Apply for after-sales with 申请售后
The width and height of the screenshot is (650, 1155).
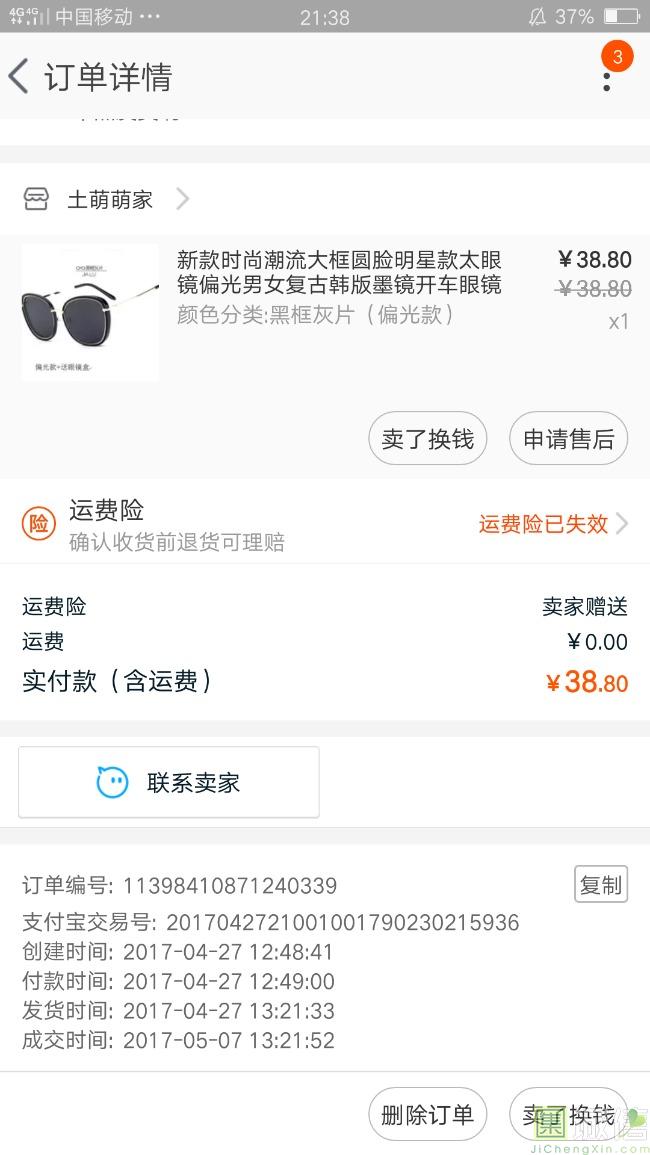pyautogui.click(x=569, y=439)
